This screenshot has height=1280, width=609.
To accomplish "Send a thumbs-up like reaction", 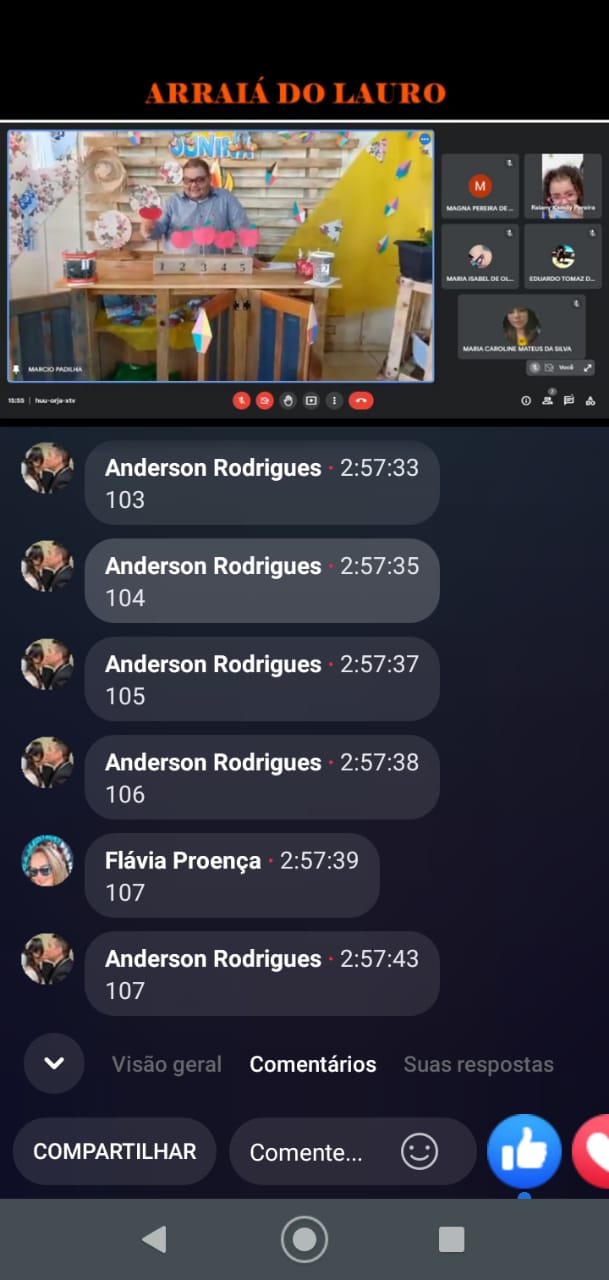I will click(x=524, y=1151).
